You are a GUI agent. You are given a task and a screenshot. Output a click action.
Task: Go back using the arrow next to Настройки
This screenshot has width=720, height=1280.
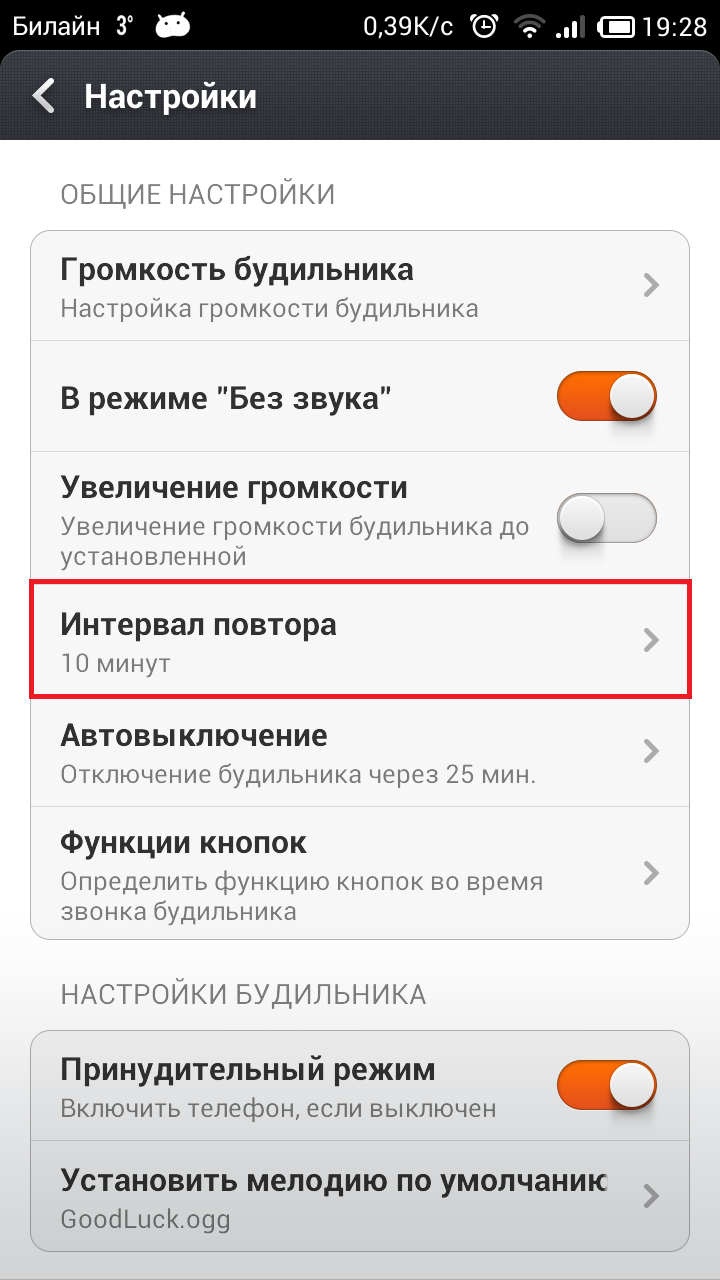click(x=44, y=96)
